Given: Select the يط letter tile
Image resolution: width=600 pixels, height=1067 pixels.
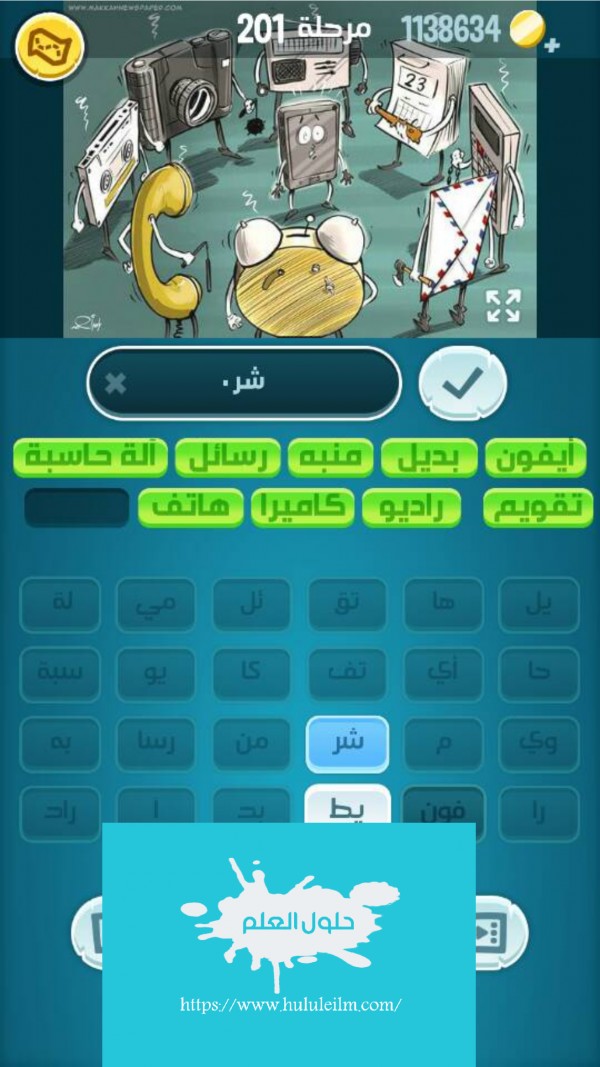Looking at the screenshot, I should point(347,804).
